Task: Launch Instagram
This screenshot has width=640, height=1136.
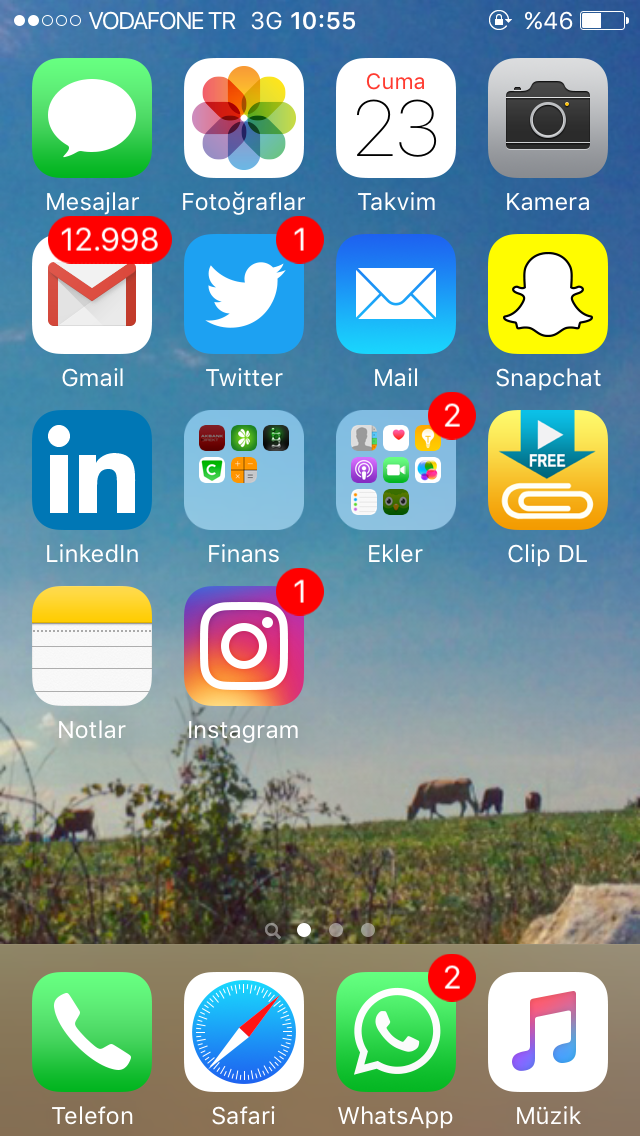Action: [x=244, y=646]
